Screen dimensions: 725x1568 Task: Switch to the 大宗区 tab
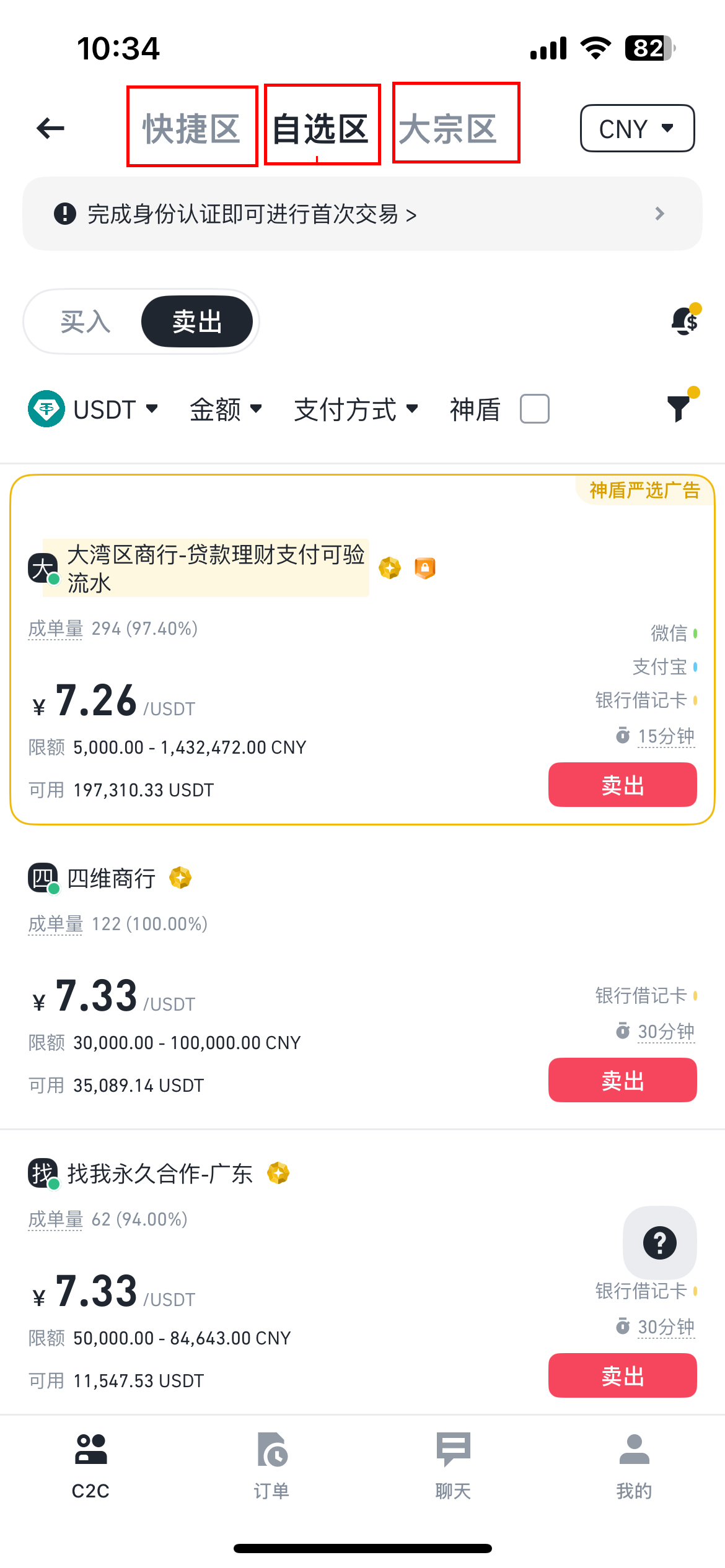click(x=447, y=128)
